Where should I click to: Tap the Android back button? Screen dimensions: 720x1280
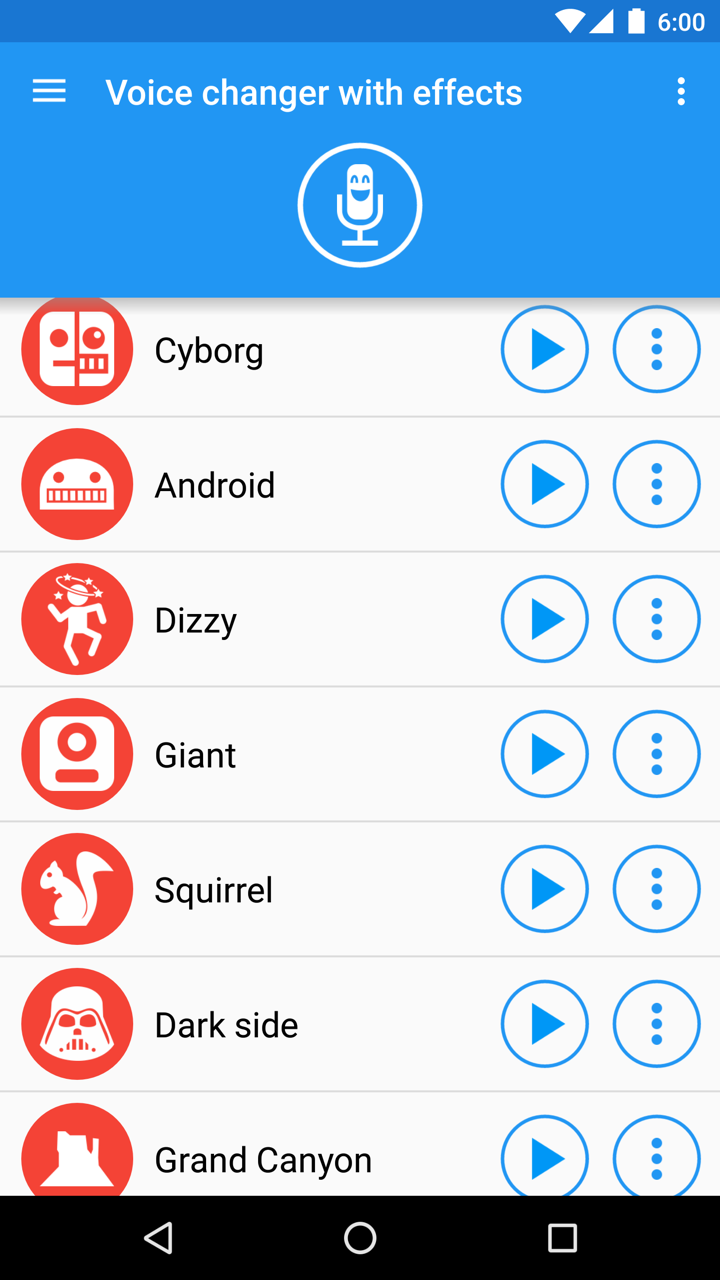point(158,1237)
